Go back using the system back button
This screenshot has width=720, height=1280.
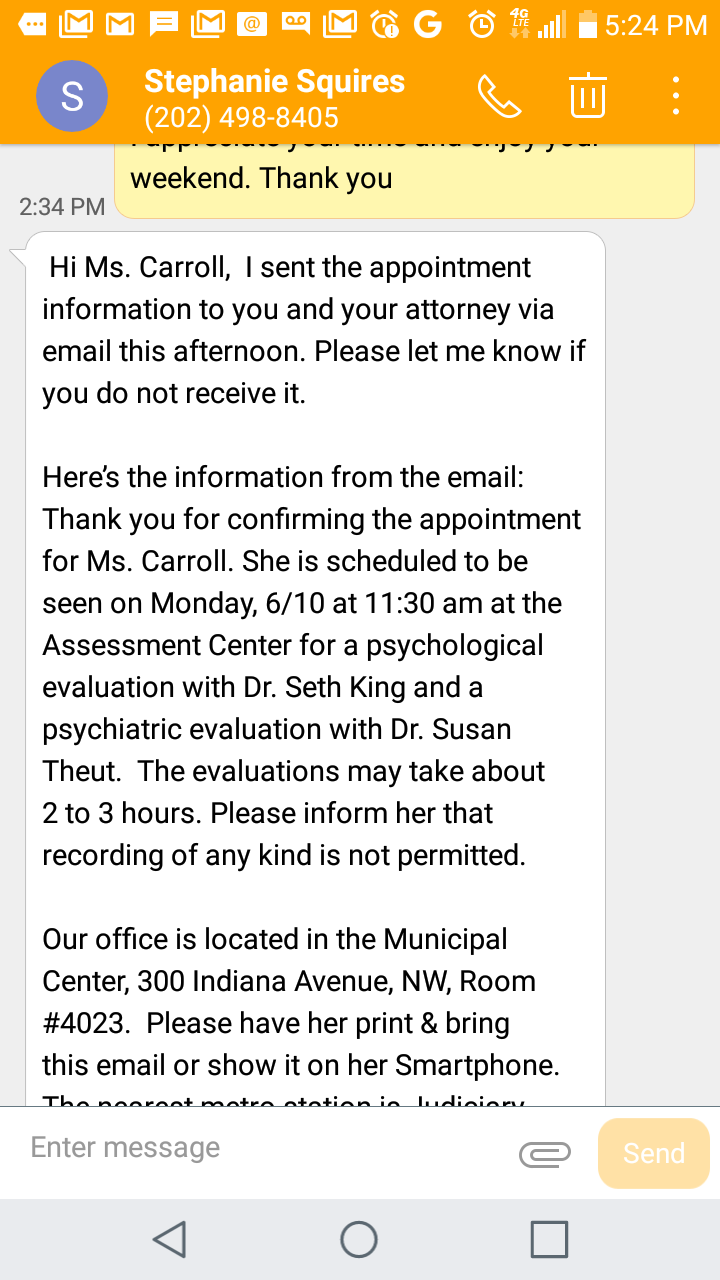tap(170, 1239)
